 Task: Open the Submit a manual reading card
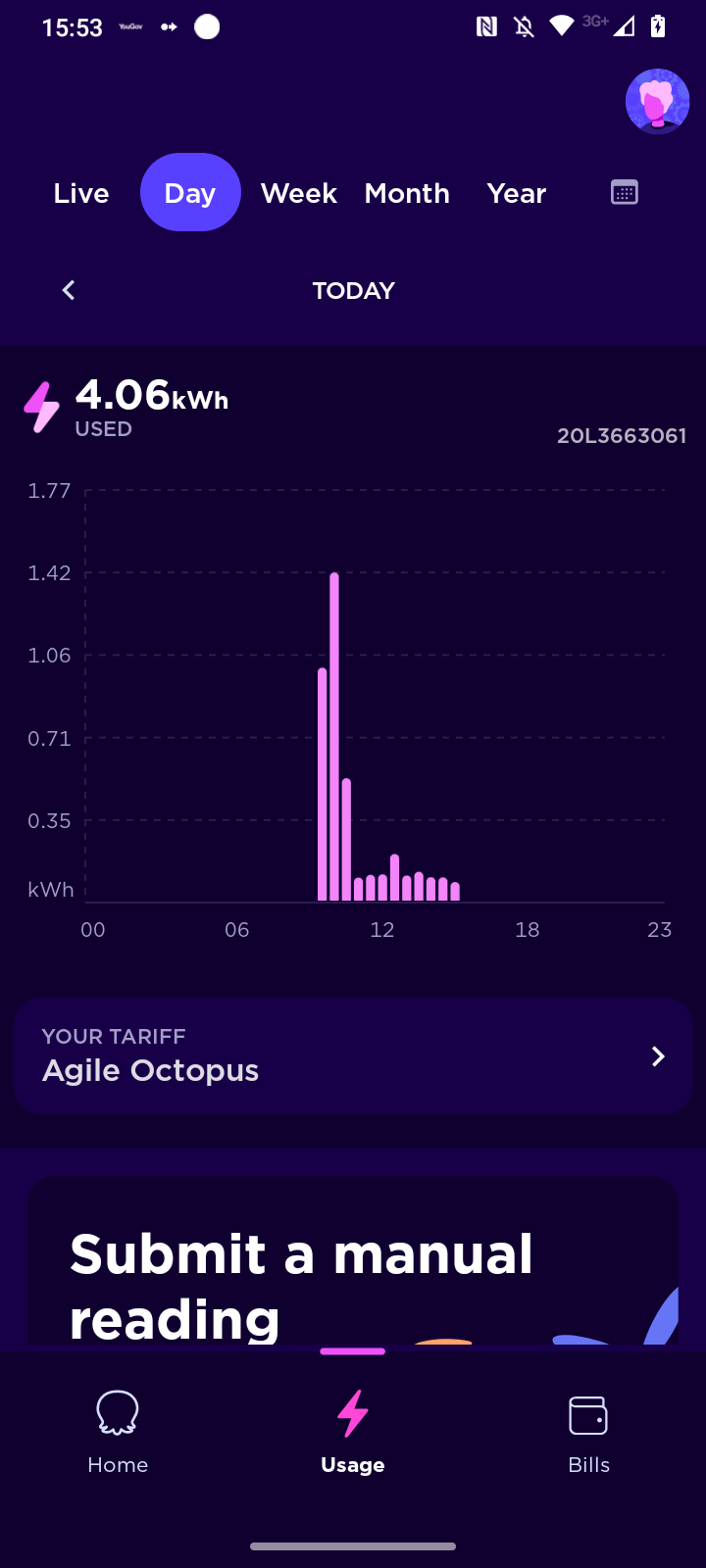[353, 1261]
